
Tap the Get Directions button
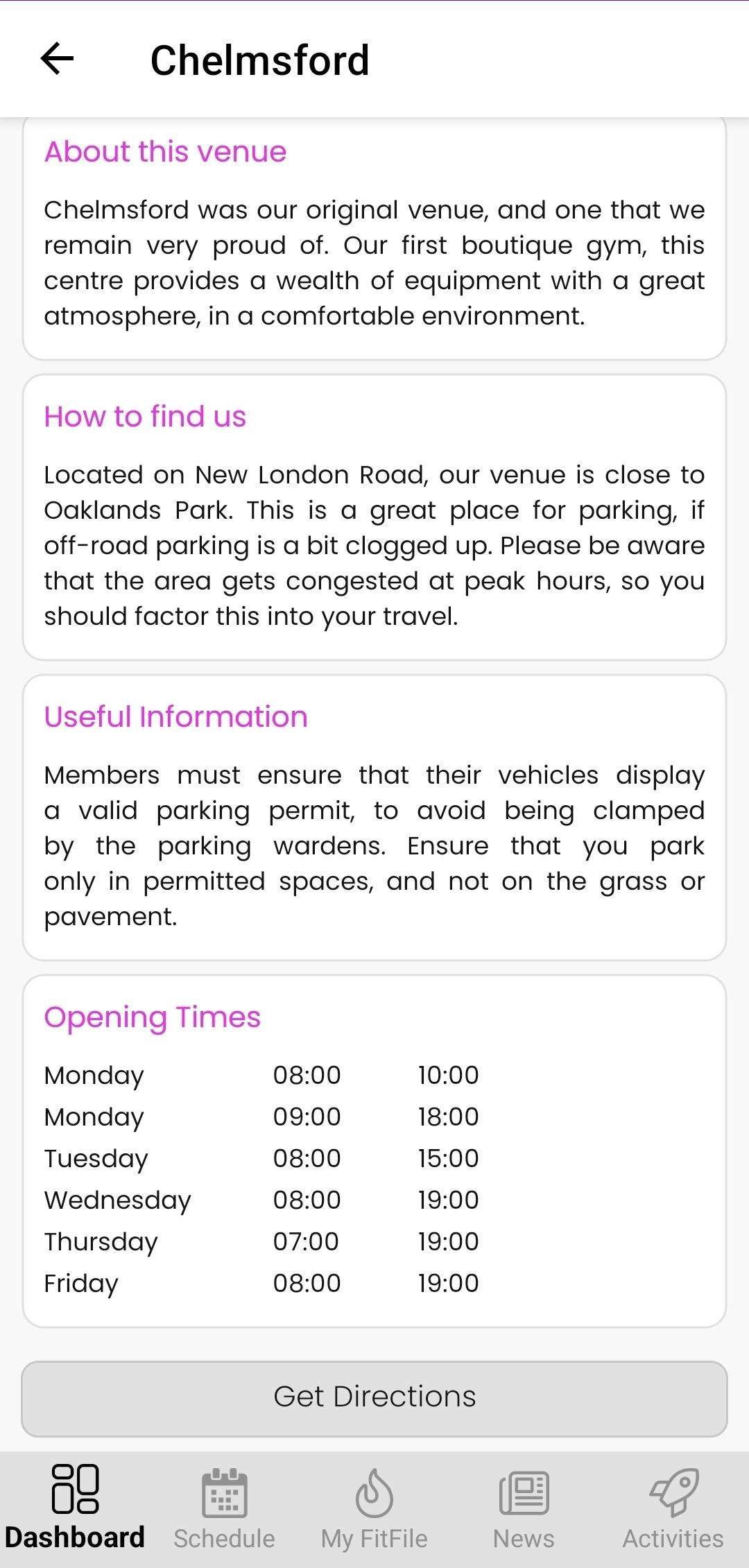click(x=374, y=1398)
